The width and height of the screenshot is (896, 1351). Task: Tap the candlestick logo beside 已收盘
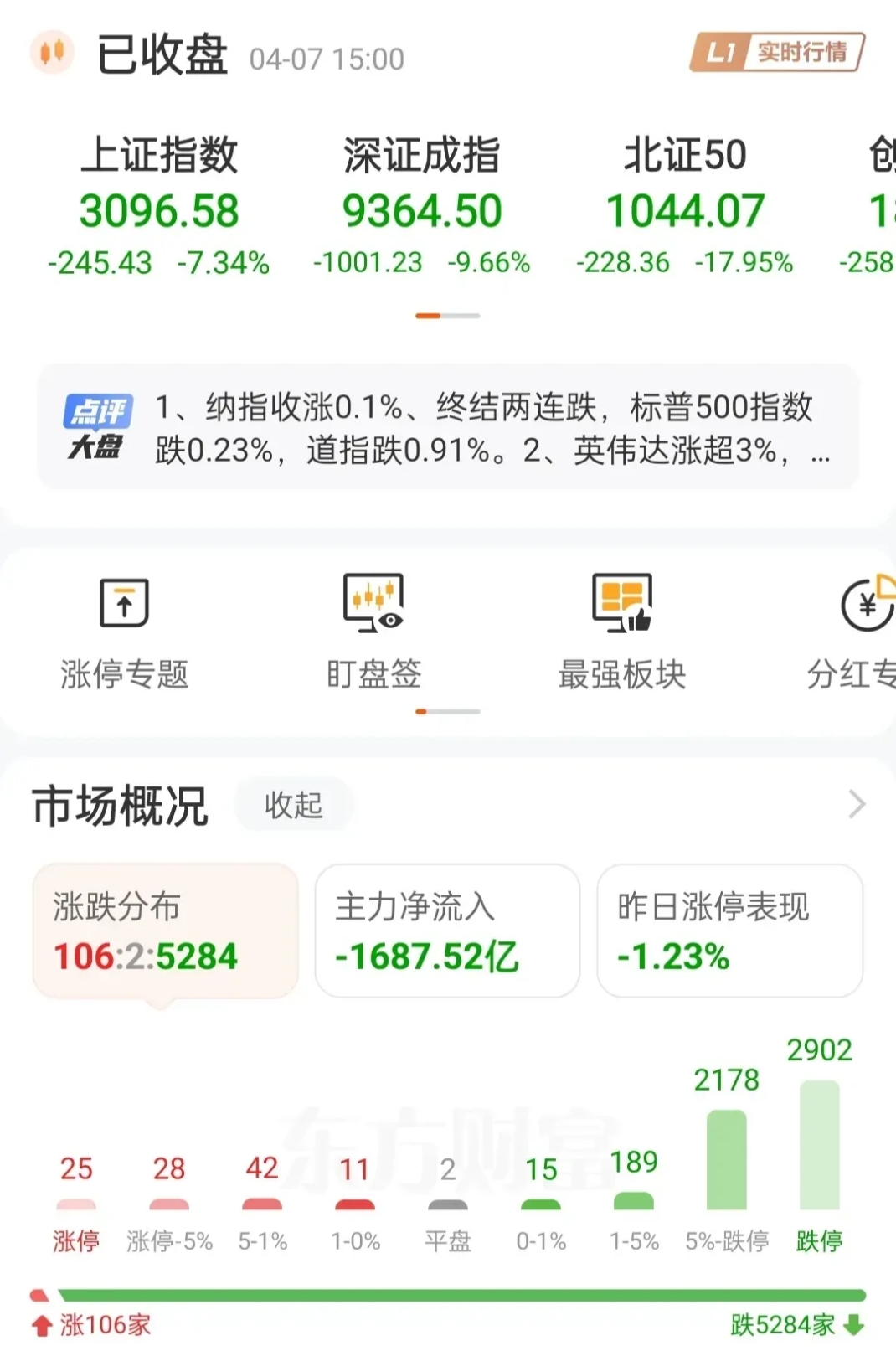coord(53,52)
